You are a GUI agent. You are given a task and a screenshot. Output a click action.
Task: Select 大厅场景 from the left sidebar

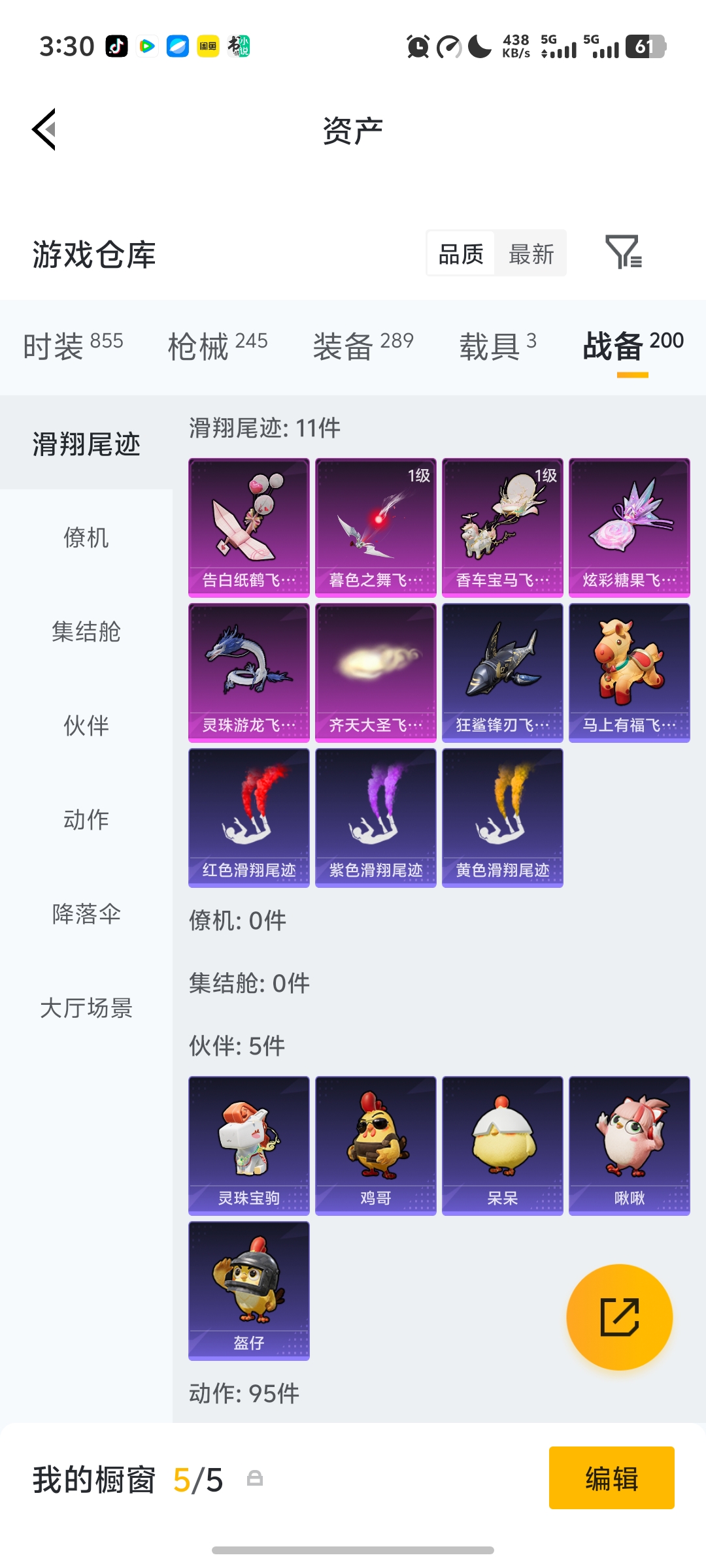pyautogui.click(x=86, y=1009)
